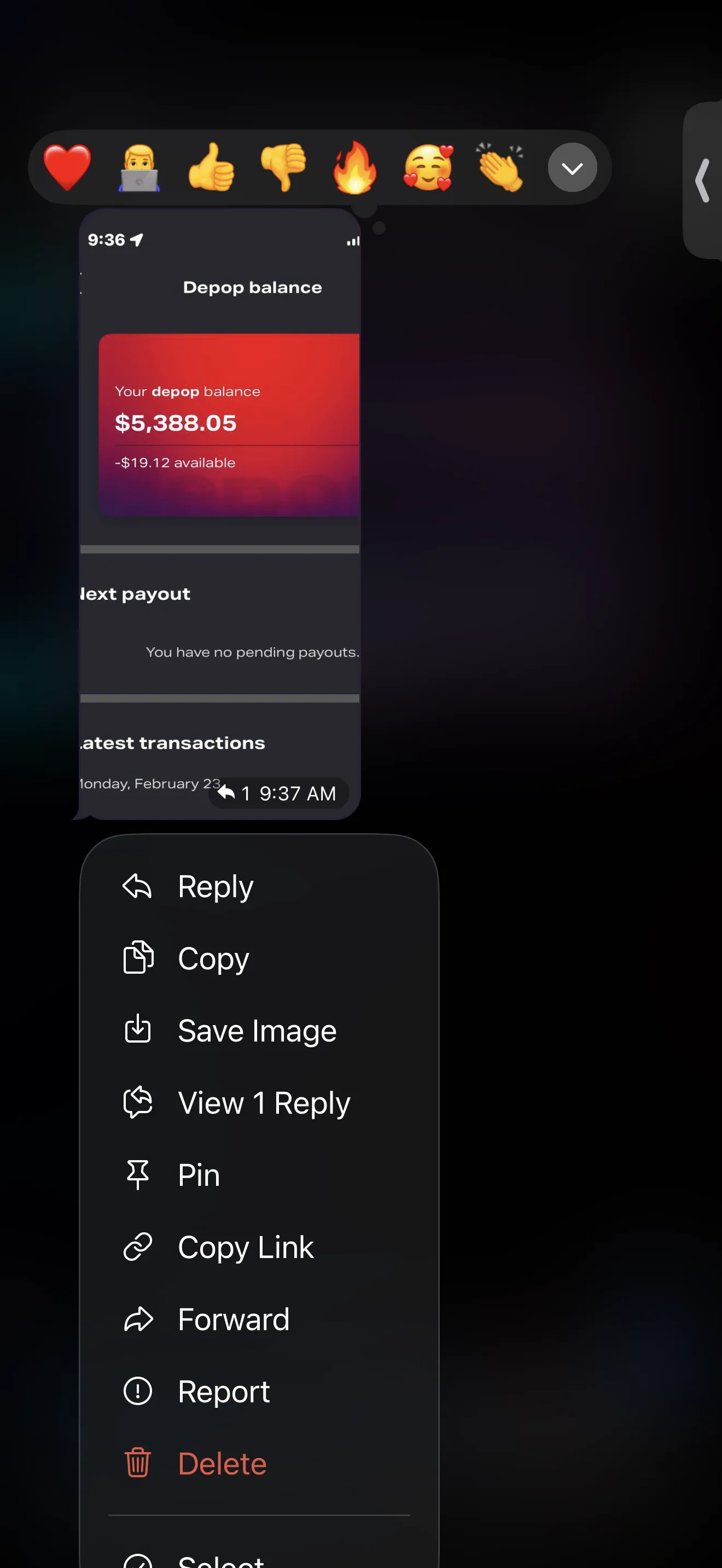Expand the full emoji reaction list
Image resolution: width=722 pixels, height=1568 pixels.
pos(572,167)
